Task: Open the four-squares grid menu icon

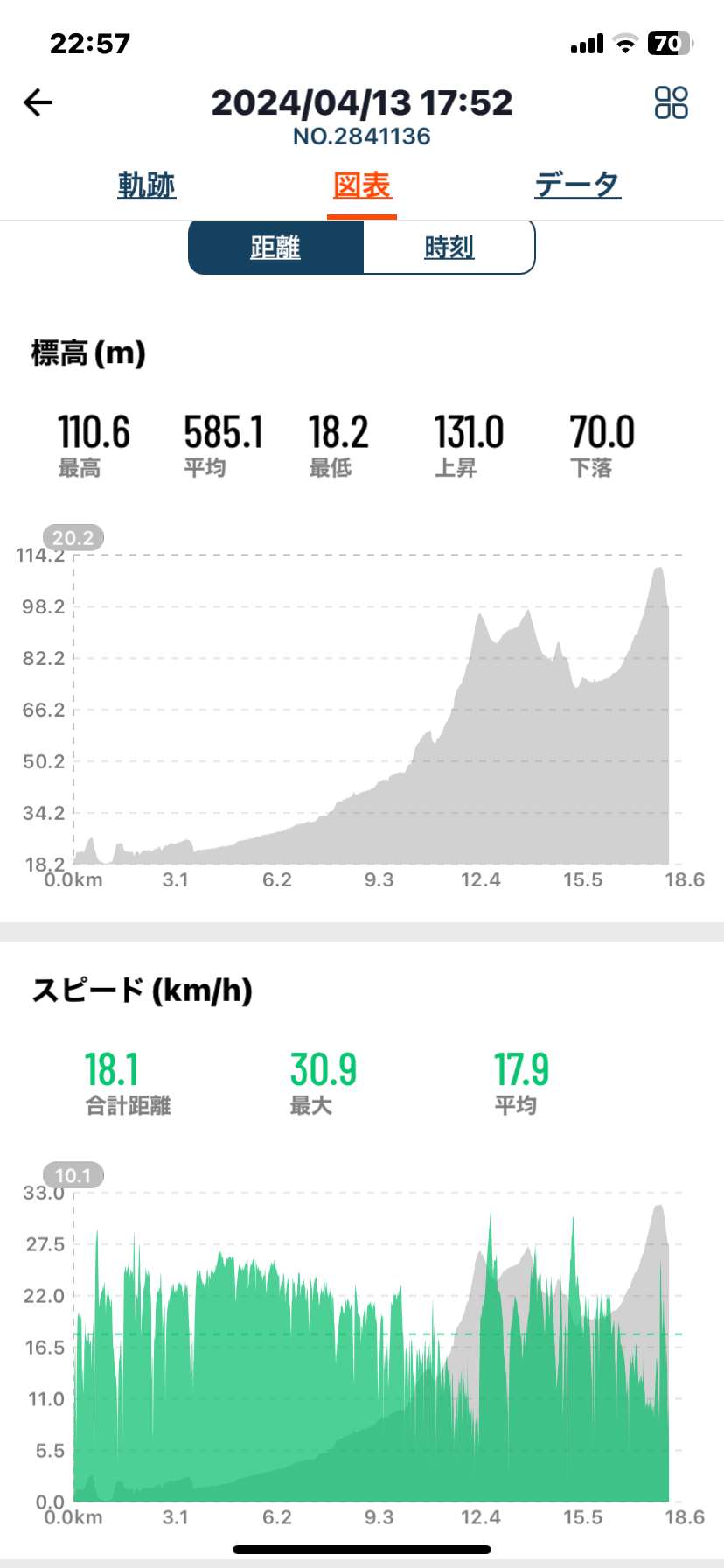Action: pyautogui.click(x=671, y=102)
